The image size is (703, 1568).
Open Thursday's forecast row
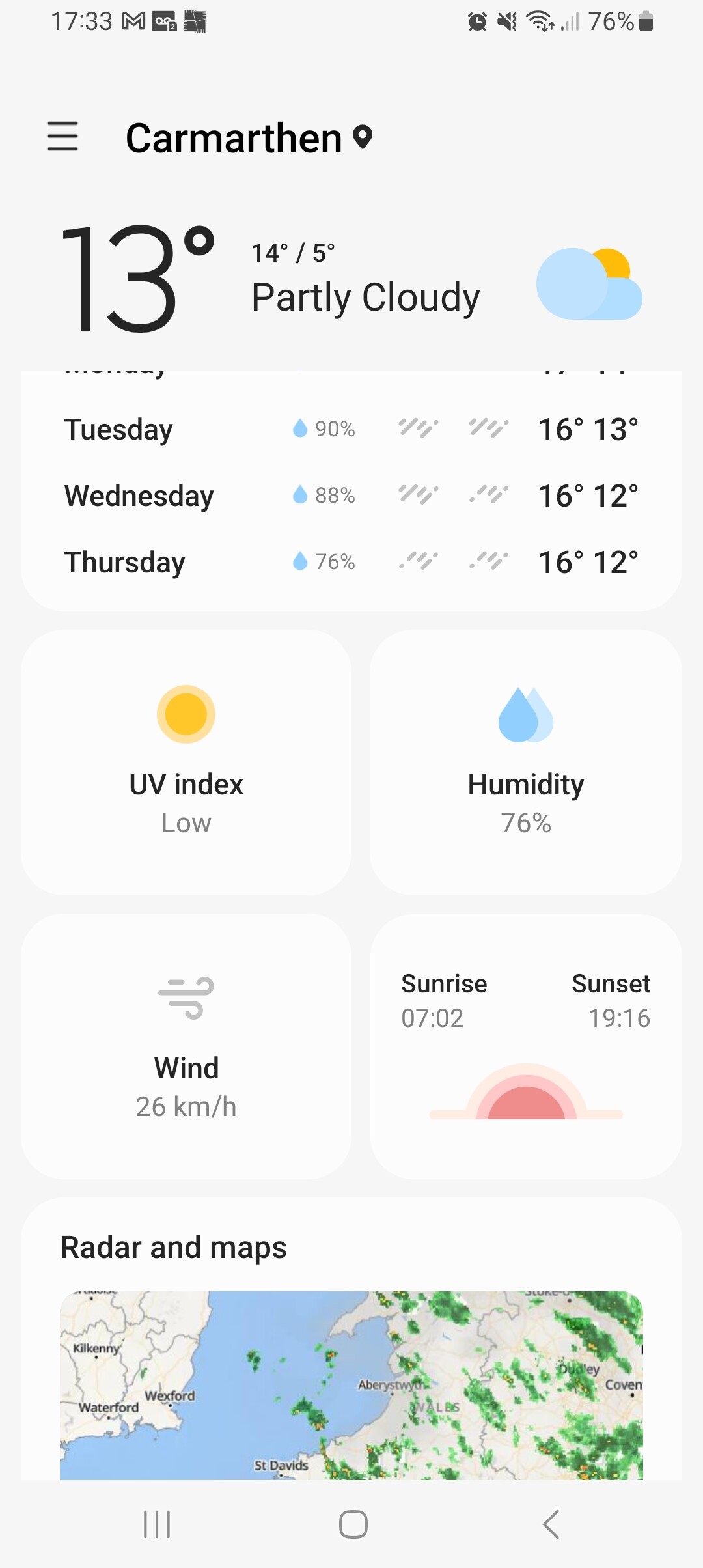point(351,562)
